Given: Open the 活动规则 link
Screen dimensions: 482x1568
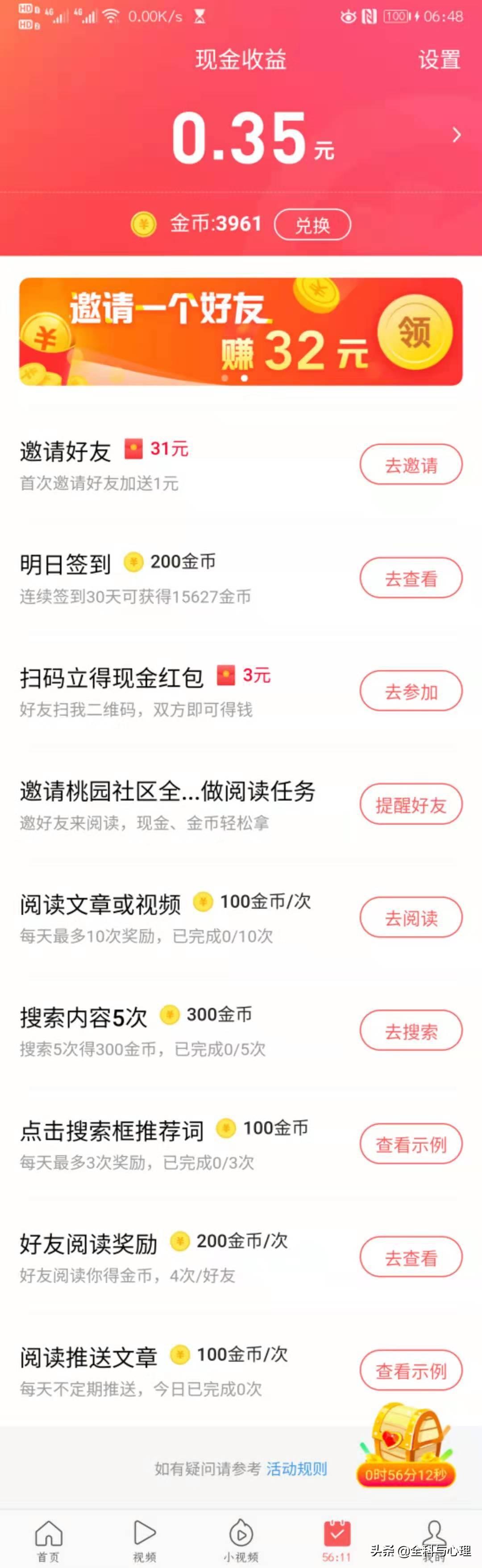Looking at the screenshot, I should pos(297,1469).
